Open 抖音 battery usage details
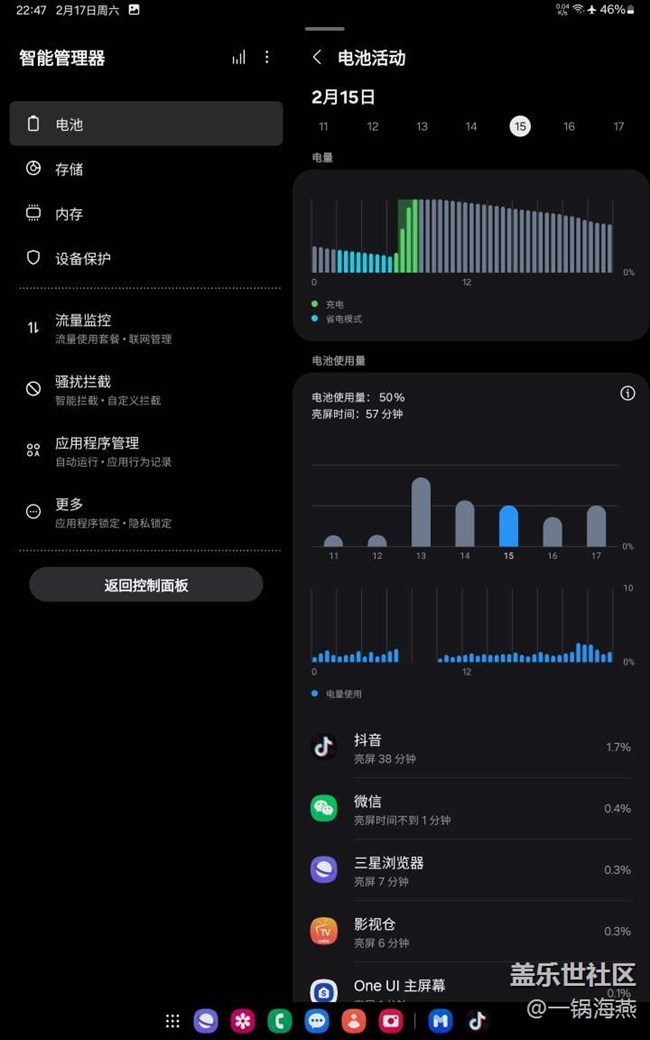Image resolution: width=650 pixels, height=1040 pixels. coord(471,748)
